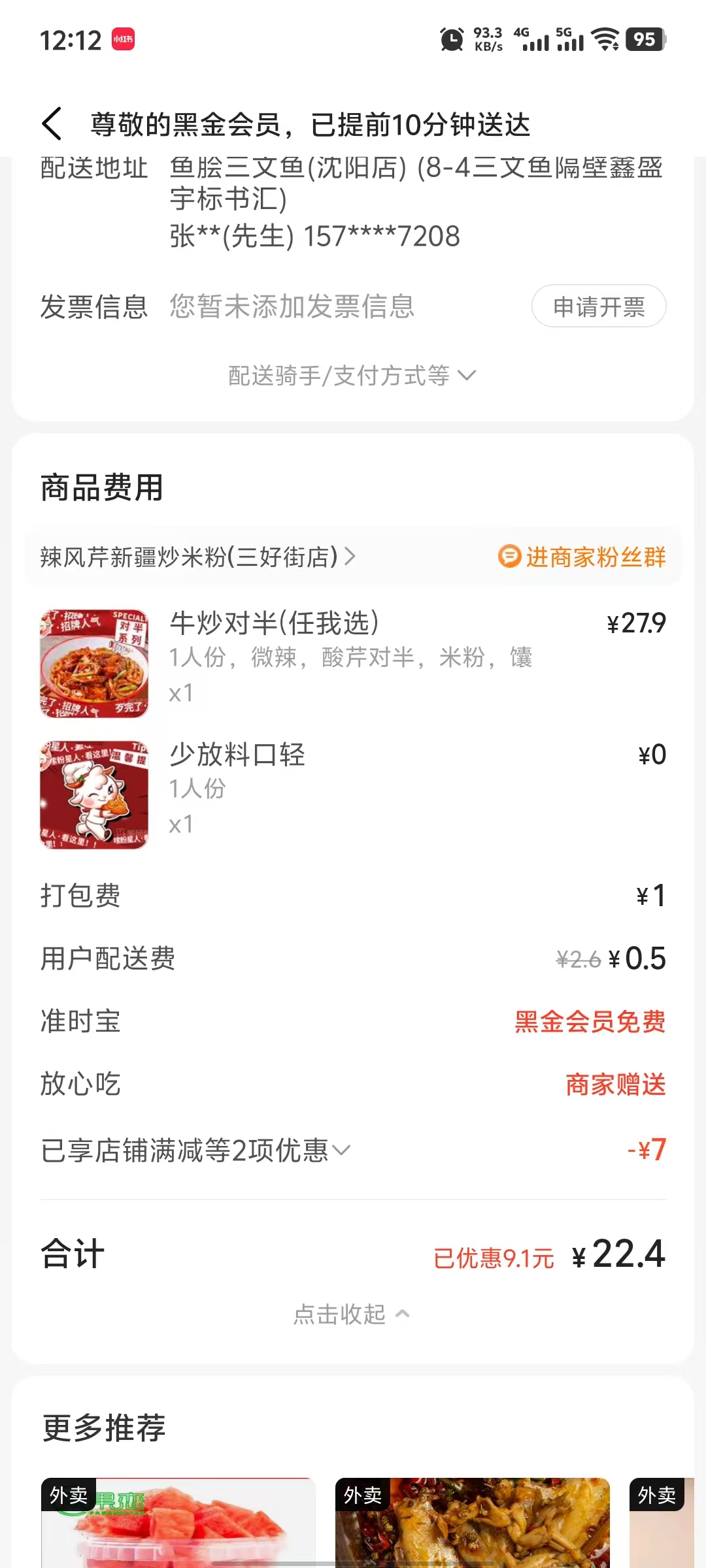Go back using the top arrow
This screenshot has width=706, height=1568.
[52, 124]
